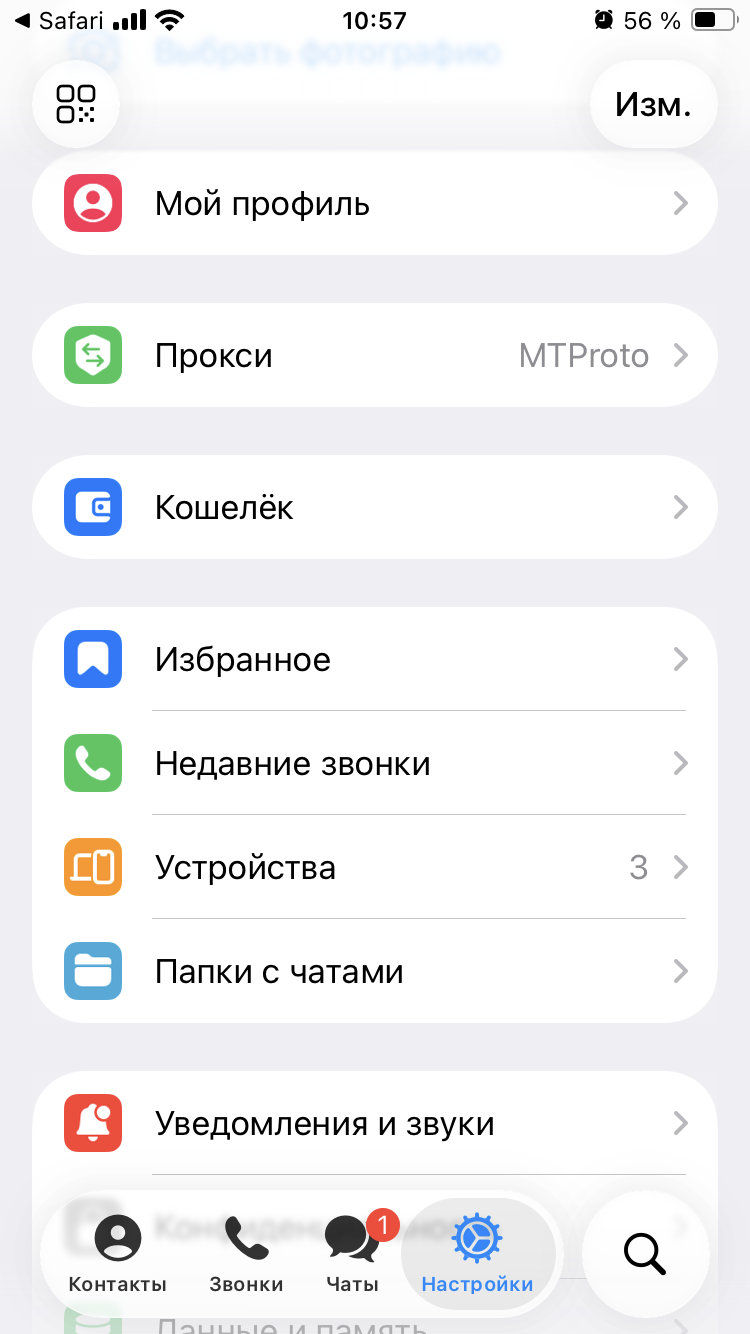
Task: Open the Кошелёк wallet icon
Action: 92,507
